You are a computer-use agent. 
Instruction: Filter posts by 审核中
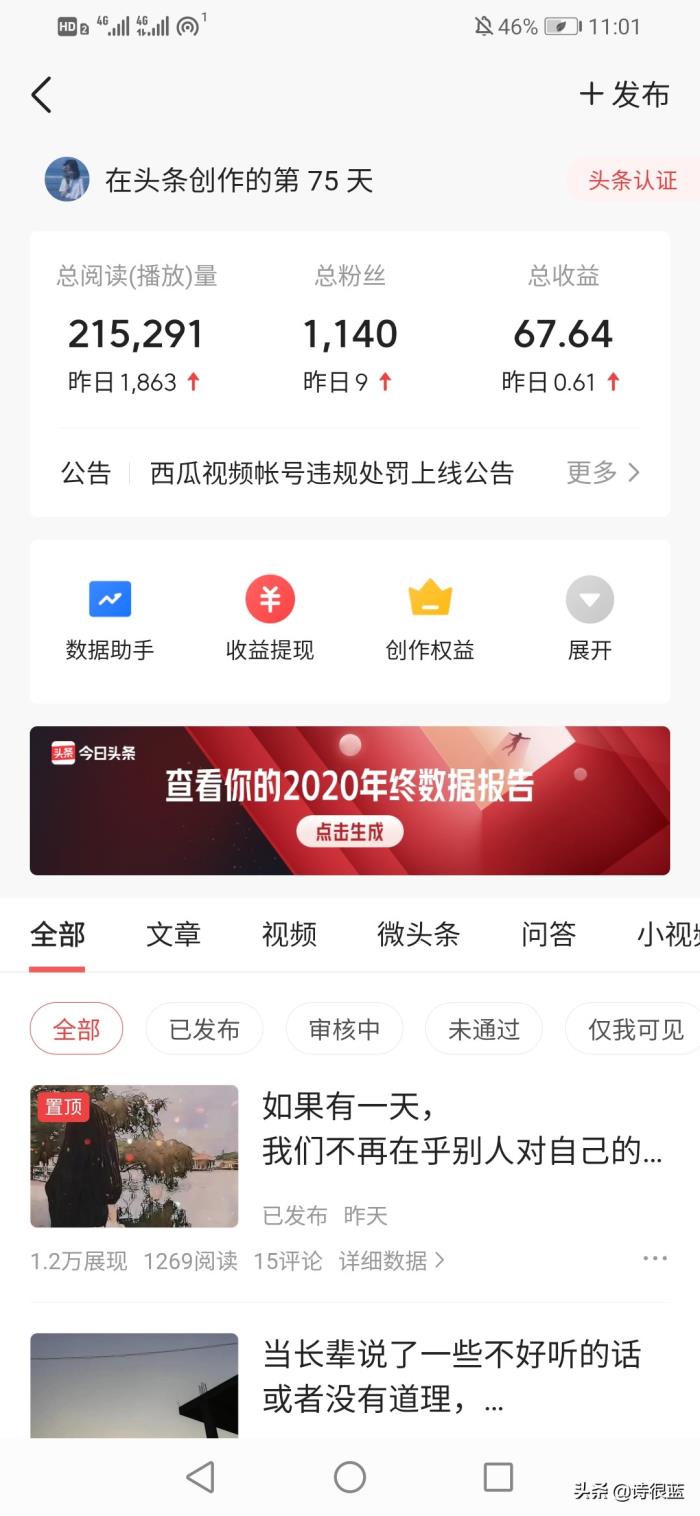(x=344, y=1029)
